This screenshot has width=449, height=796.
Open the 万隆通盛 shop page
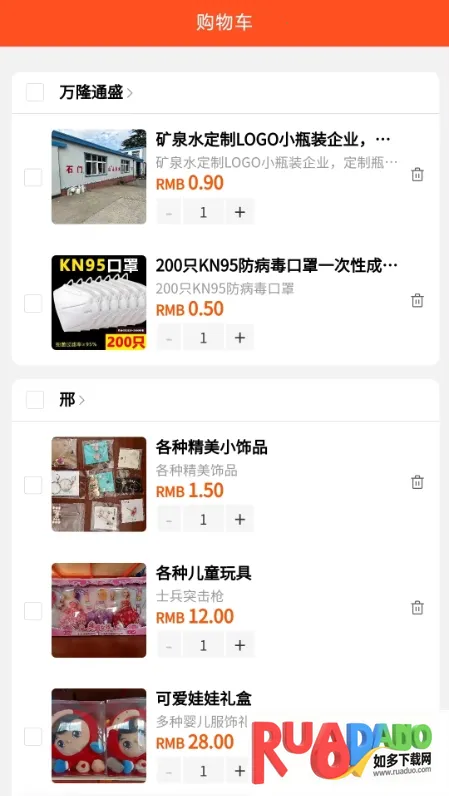pyautogui.click(x=95, y=92)
